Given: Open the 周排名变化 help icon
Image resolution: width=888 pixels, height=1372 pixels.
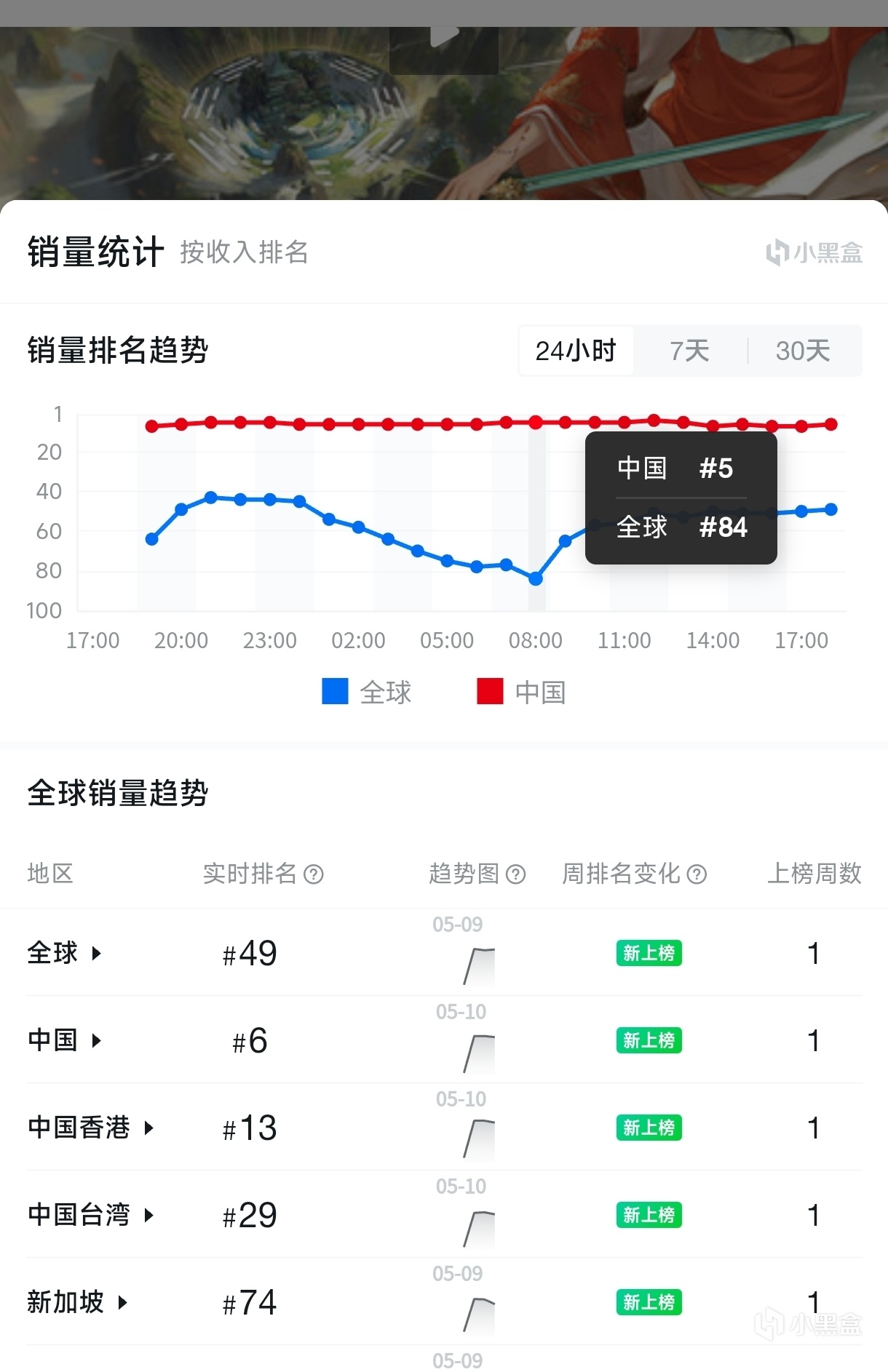Looking at the screenshot, I should pos(697,874).
